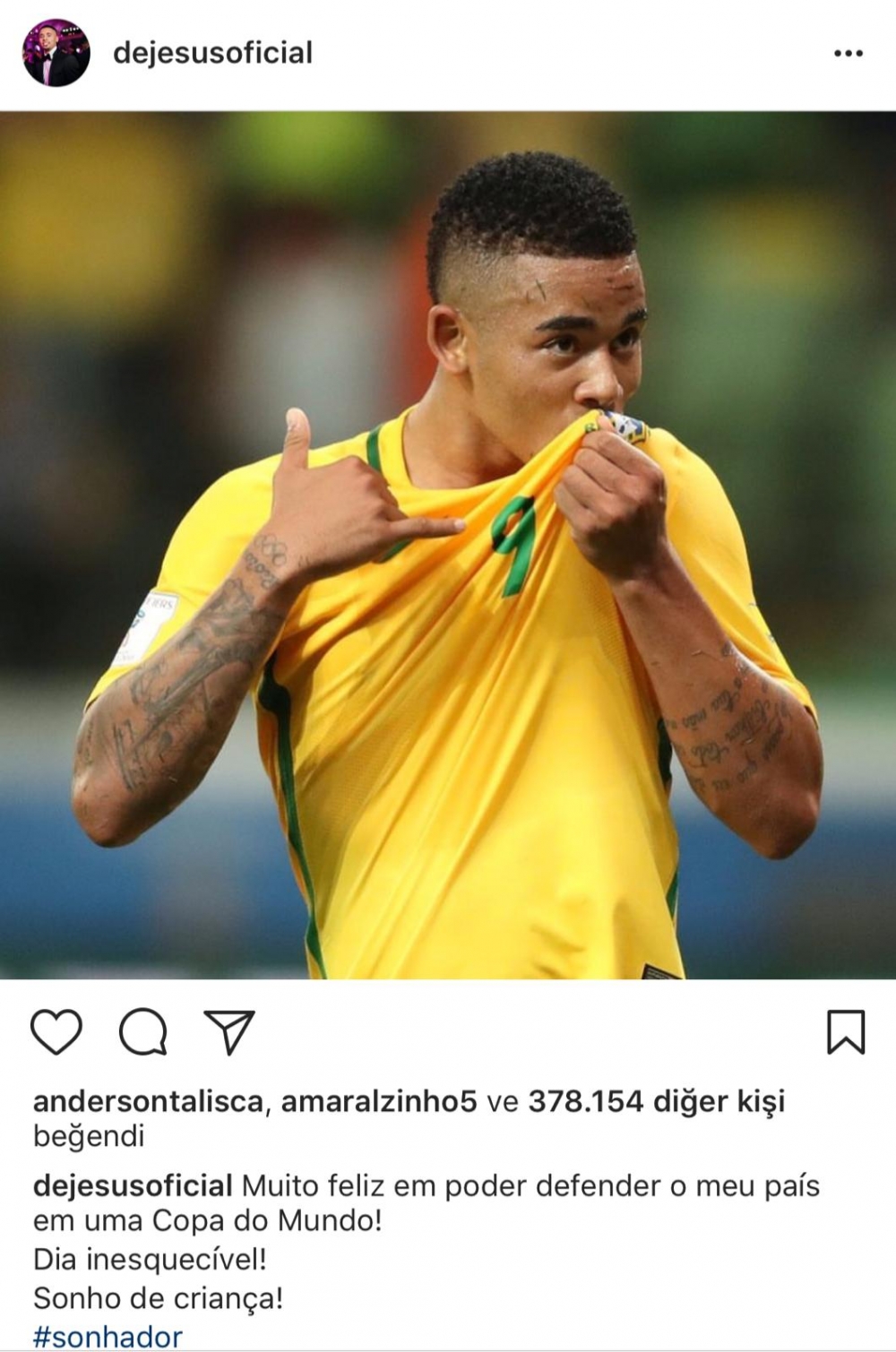Open amaralzinho5's profile from the likes
This screenshot has height=1352, width=896.
click(378, 1100)
